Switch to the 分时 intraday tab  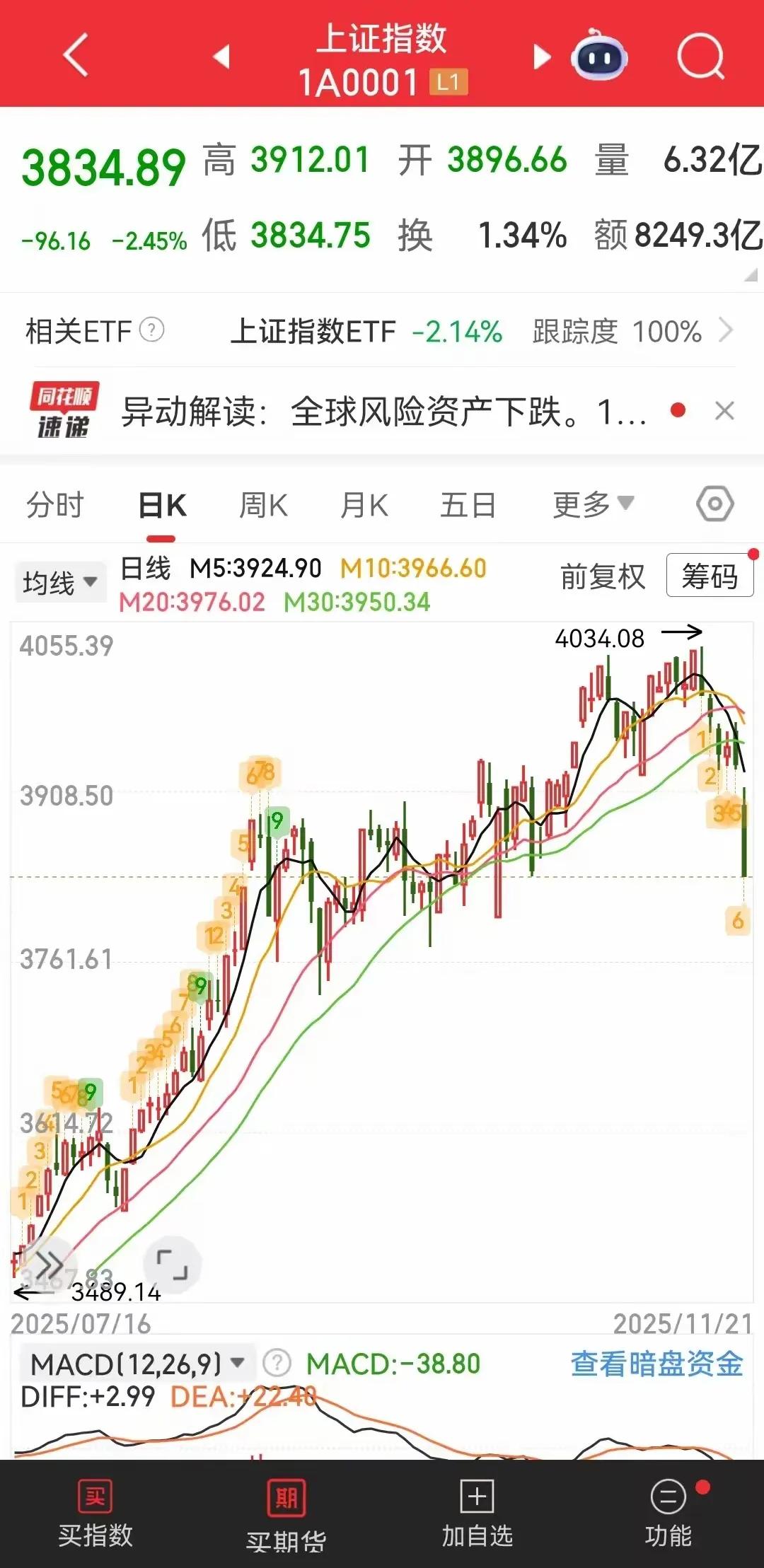(54, 504)
